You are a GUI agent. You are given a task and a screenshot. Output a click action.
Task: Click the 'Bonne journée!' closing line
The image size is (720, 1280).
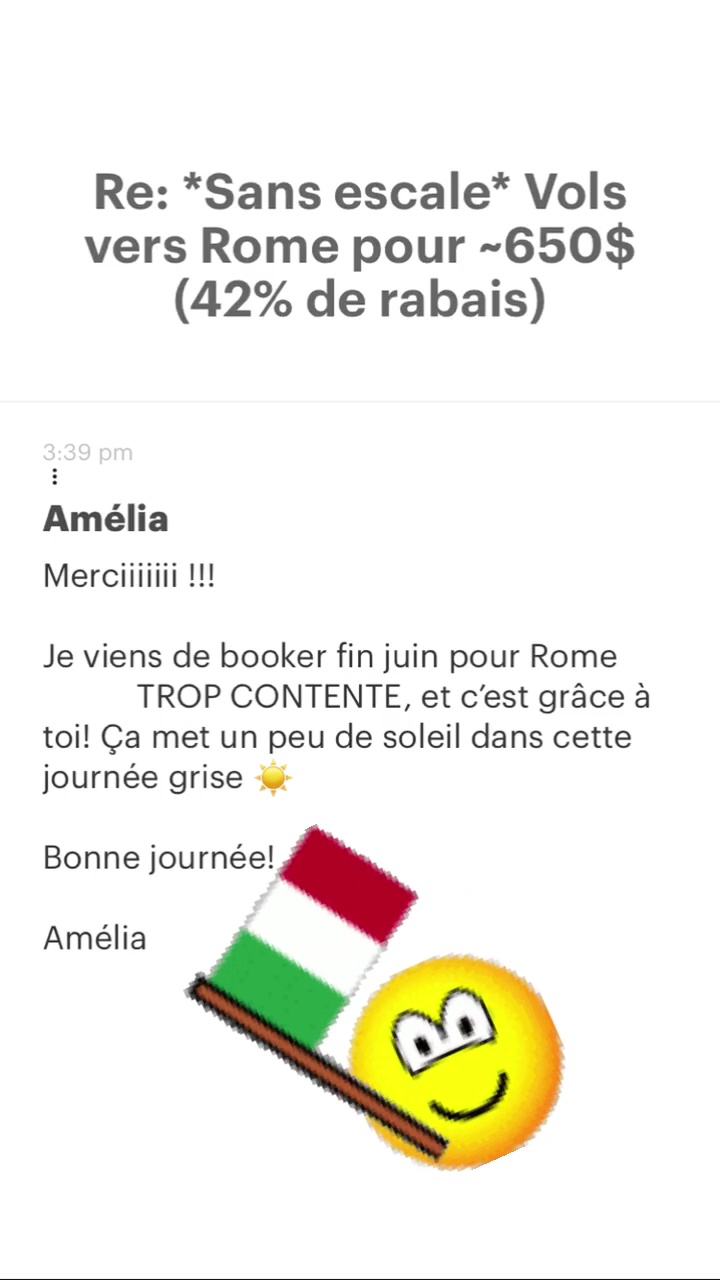coord(158,857)
